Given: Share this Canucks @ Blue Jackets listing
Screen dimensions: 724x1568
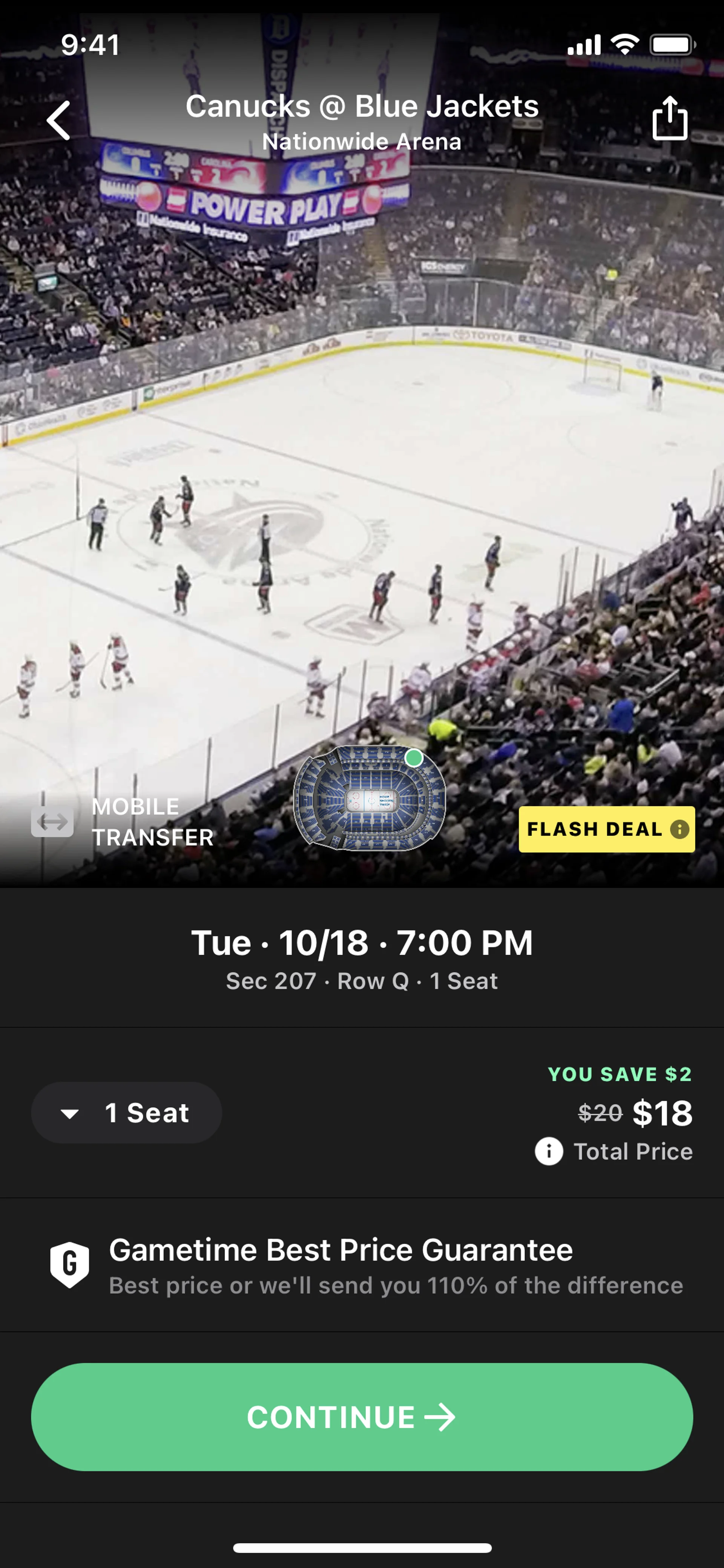Looking at the screenshot, I should click(x=669, y=118).
